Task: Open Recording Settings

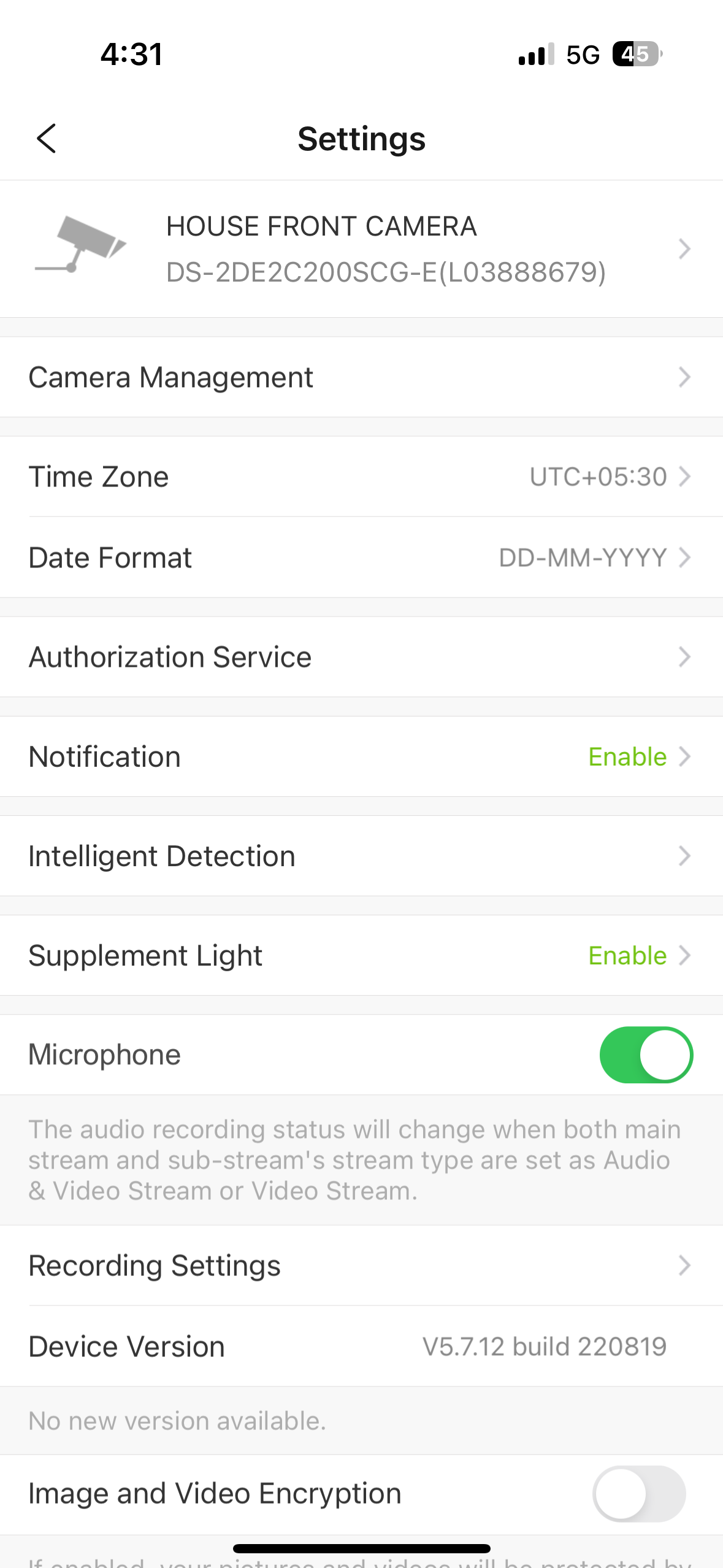Action: pyautogui.click(x=361, y=1266)
